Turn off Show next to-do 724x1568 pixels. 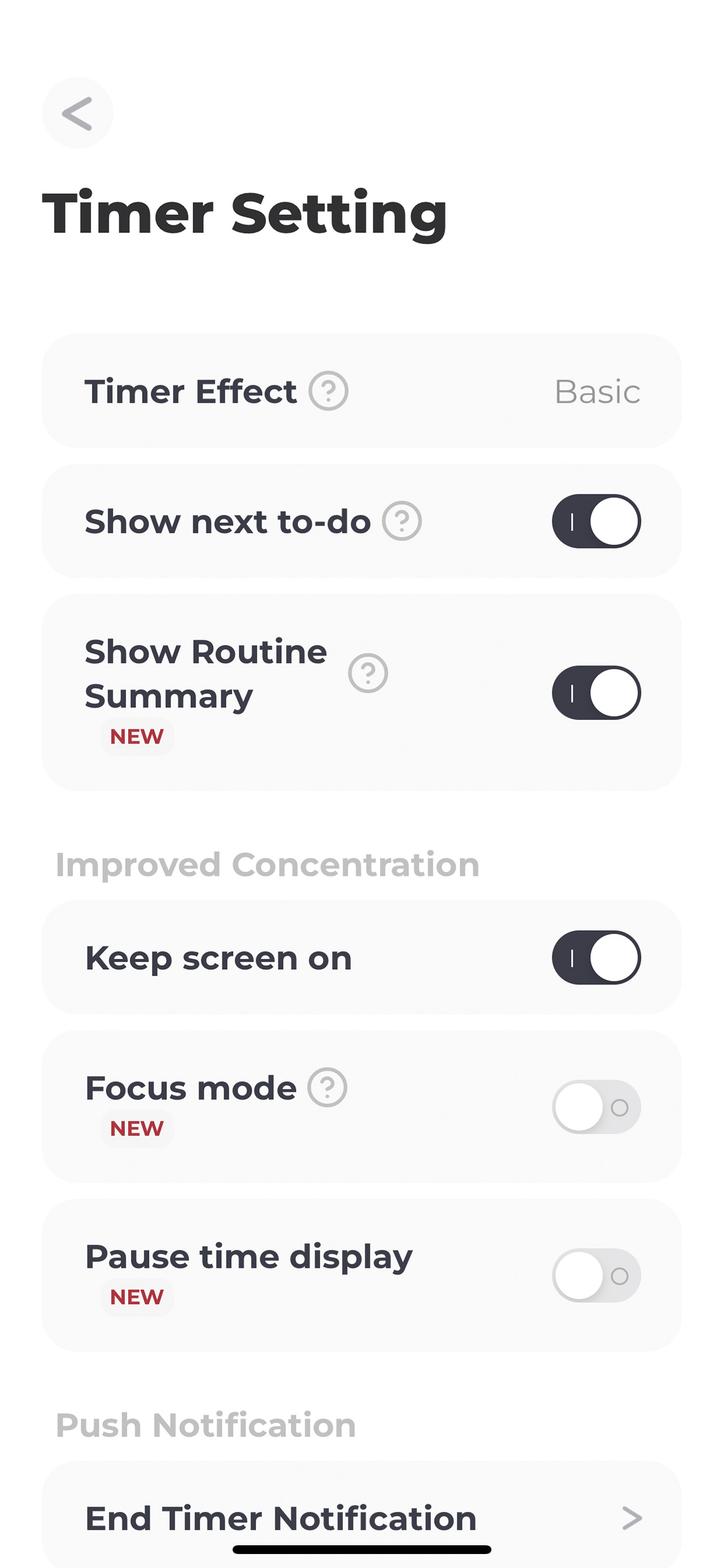click(x=596, y=521)
